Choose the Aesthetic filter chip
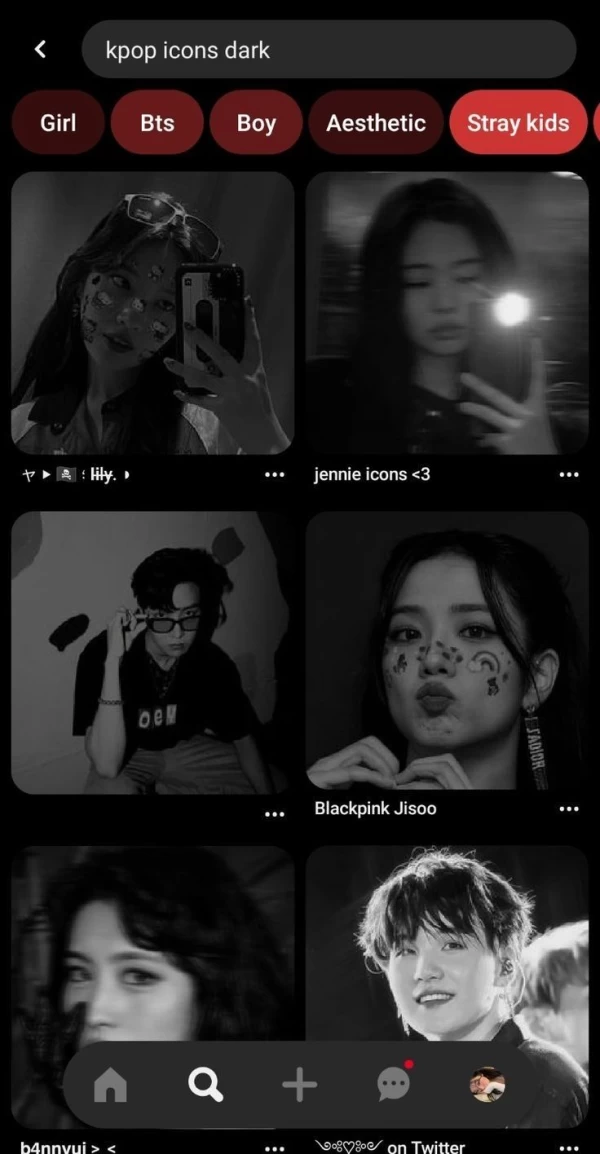 click(376, 123)
